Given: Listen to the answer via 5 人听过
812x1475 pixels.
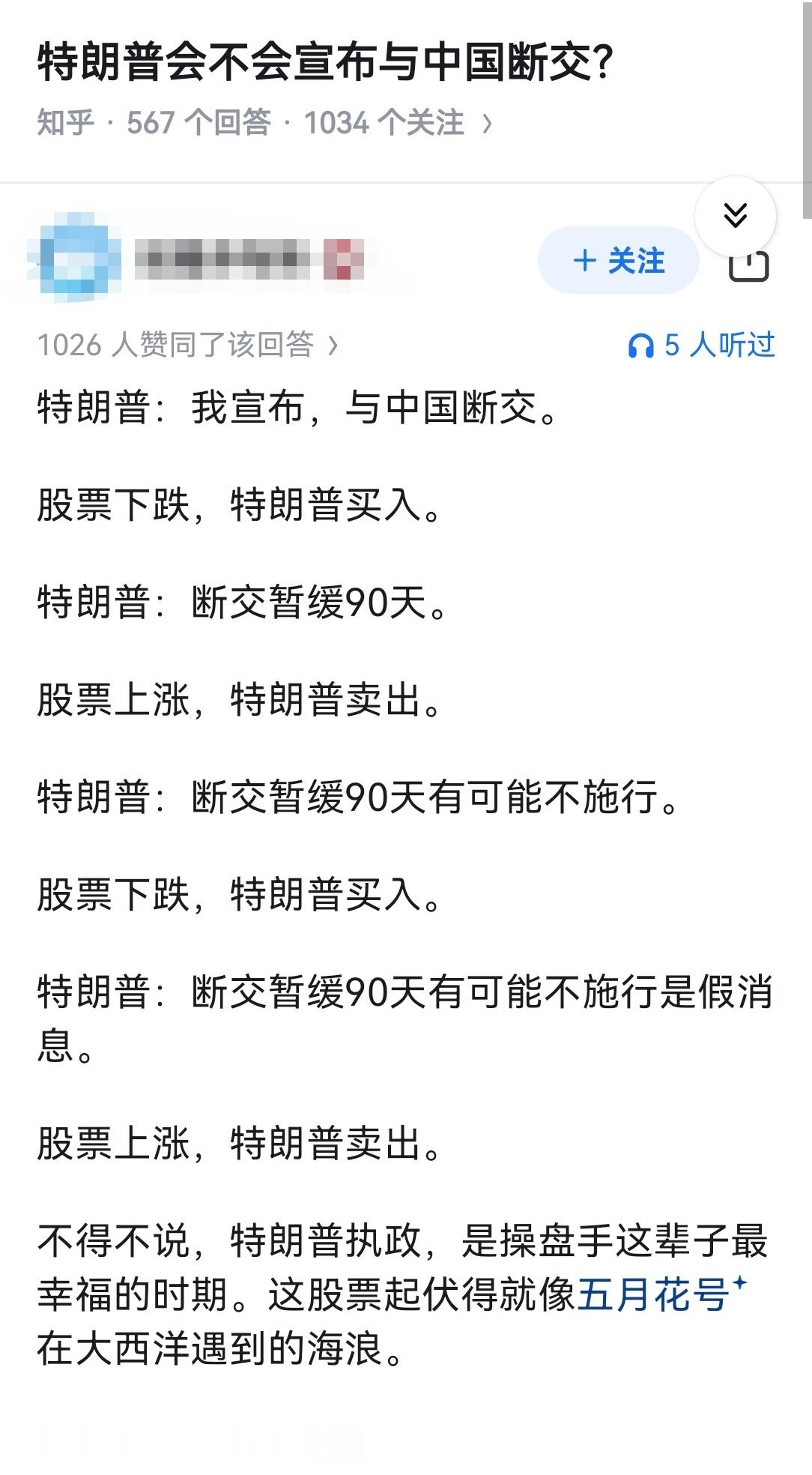Looking at the screenshot, I should (701, 345).
